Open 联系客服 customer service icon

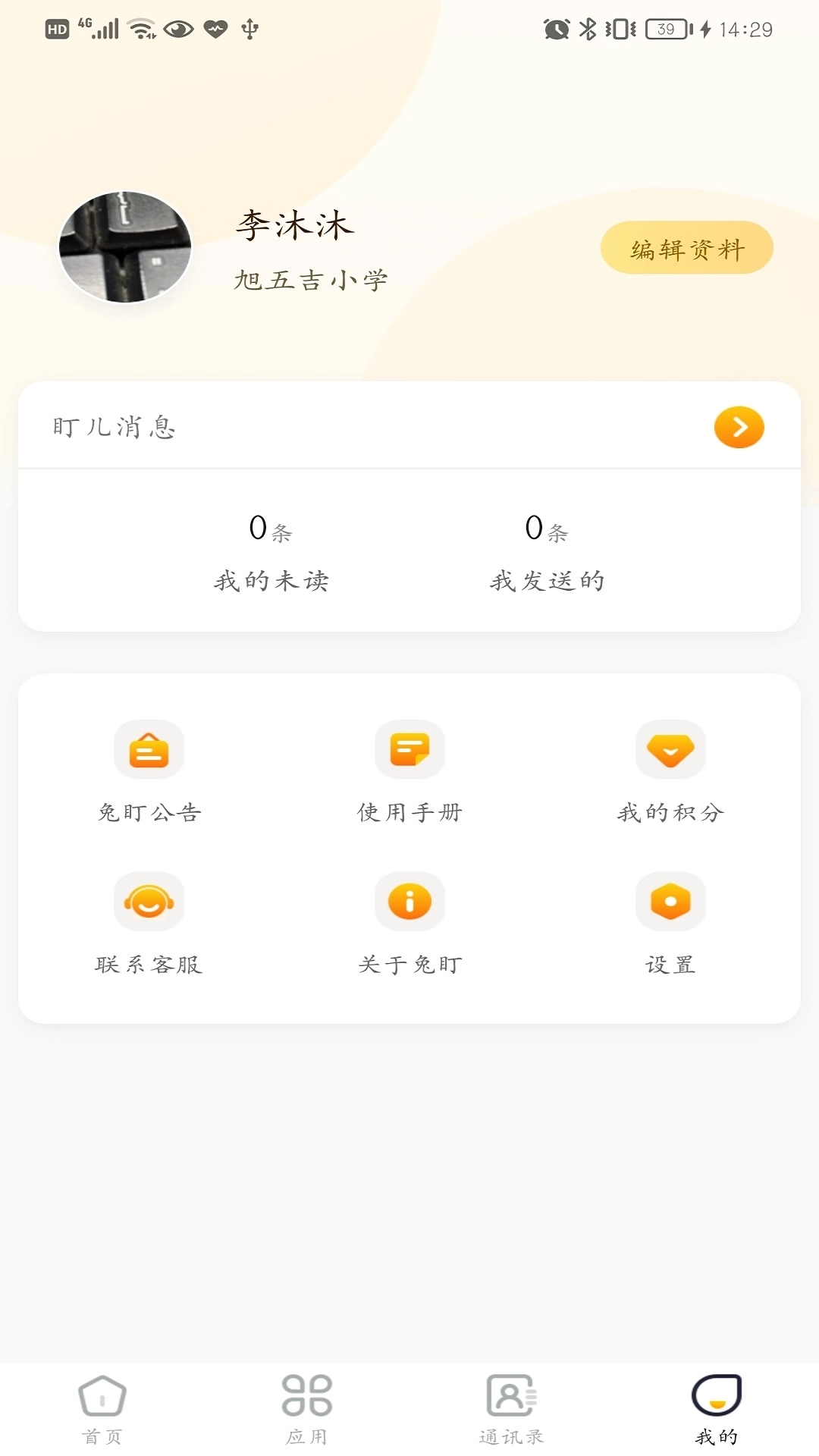pyautogui.click(x=148, y=901)
